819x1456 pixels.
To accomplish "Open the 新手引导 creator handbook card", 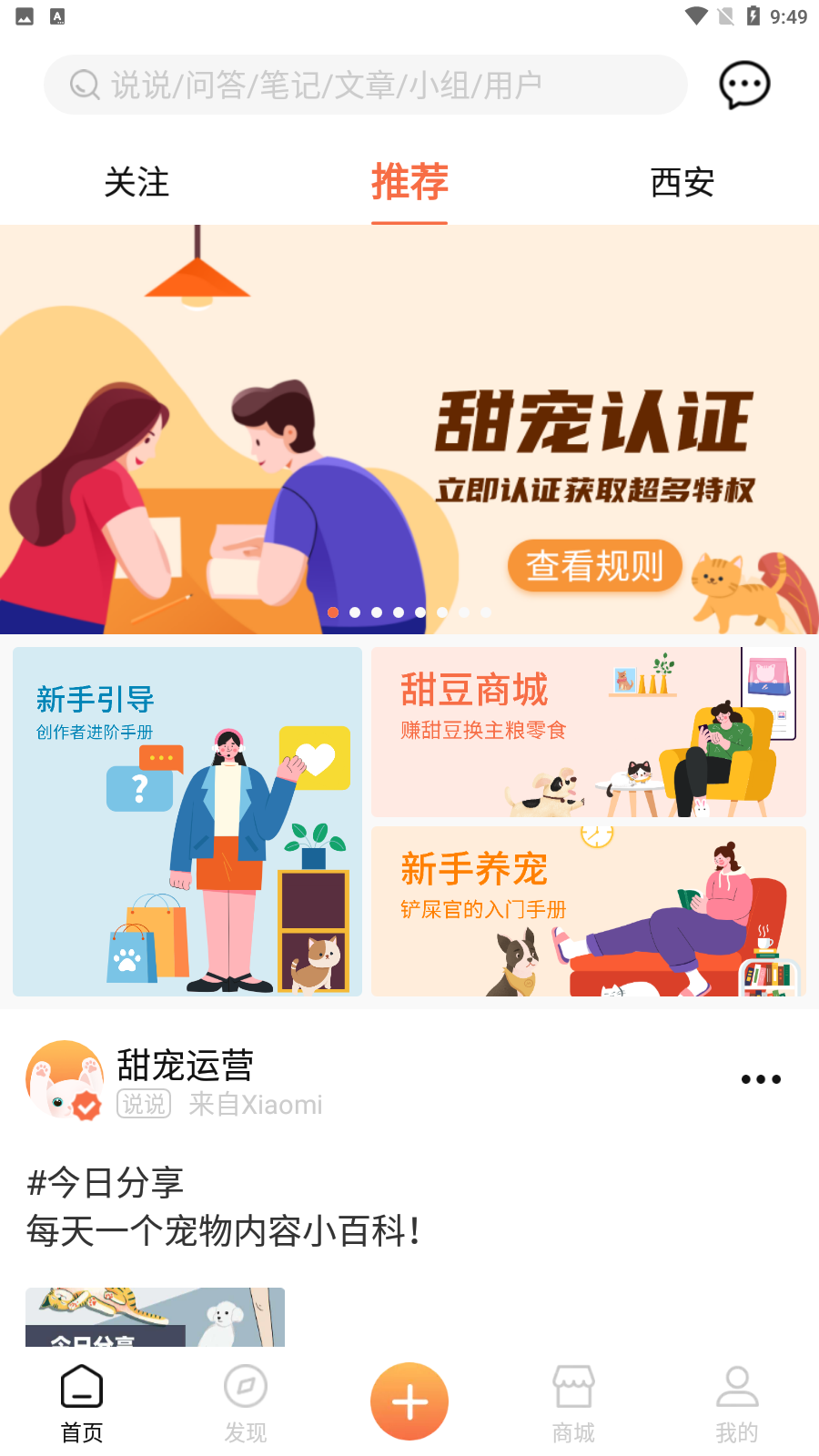I will [187, 821].
